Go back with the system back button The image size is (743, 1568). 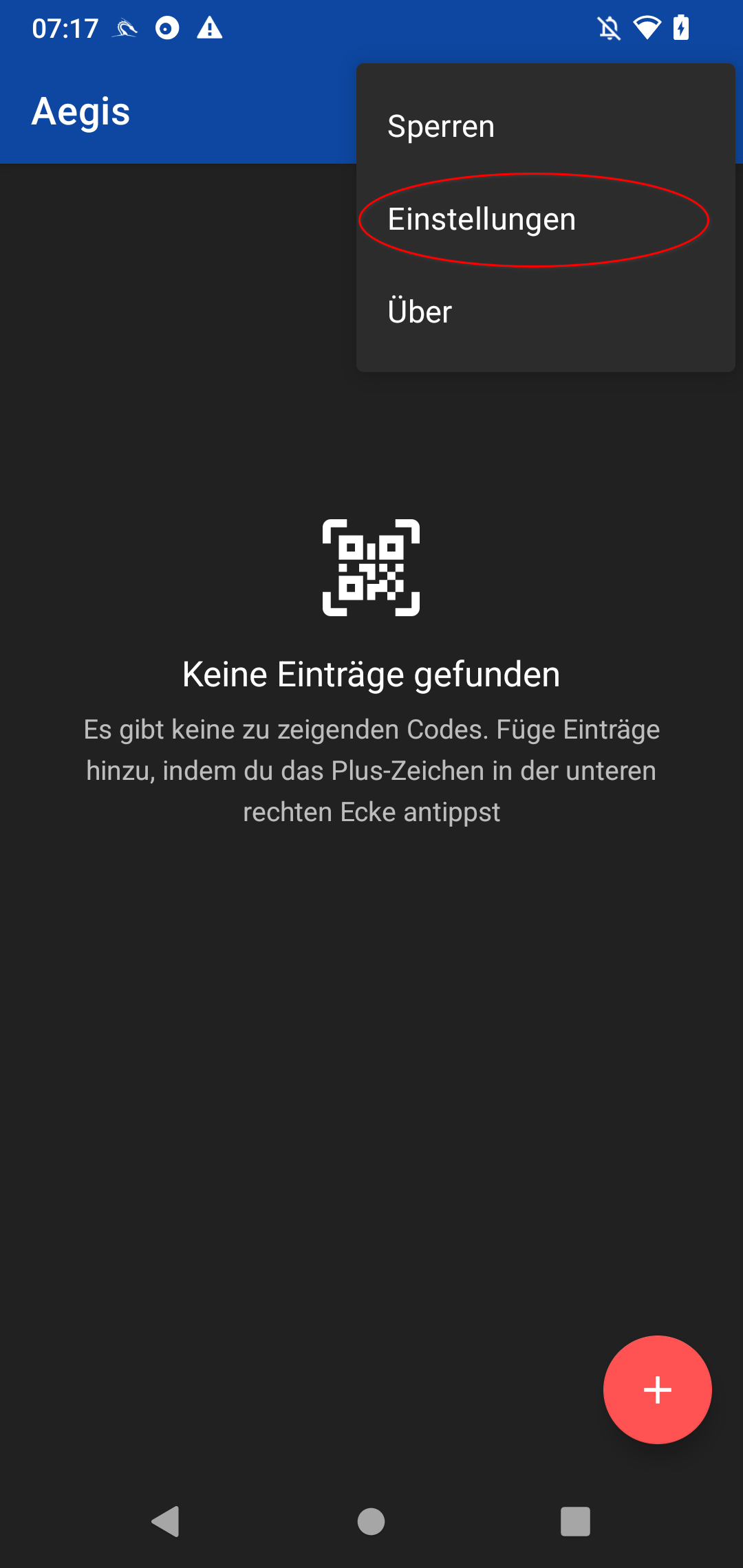pos(166,1521)
